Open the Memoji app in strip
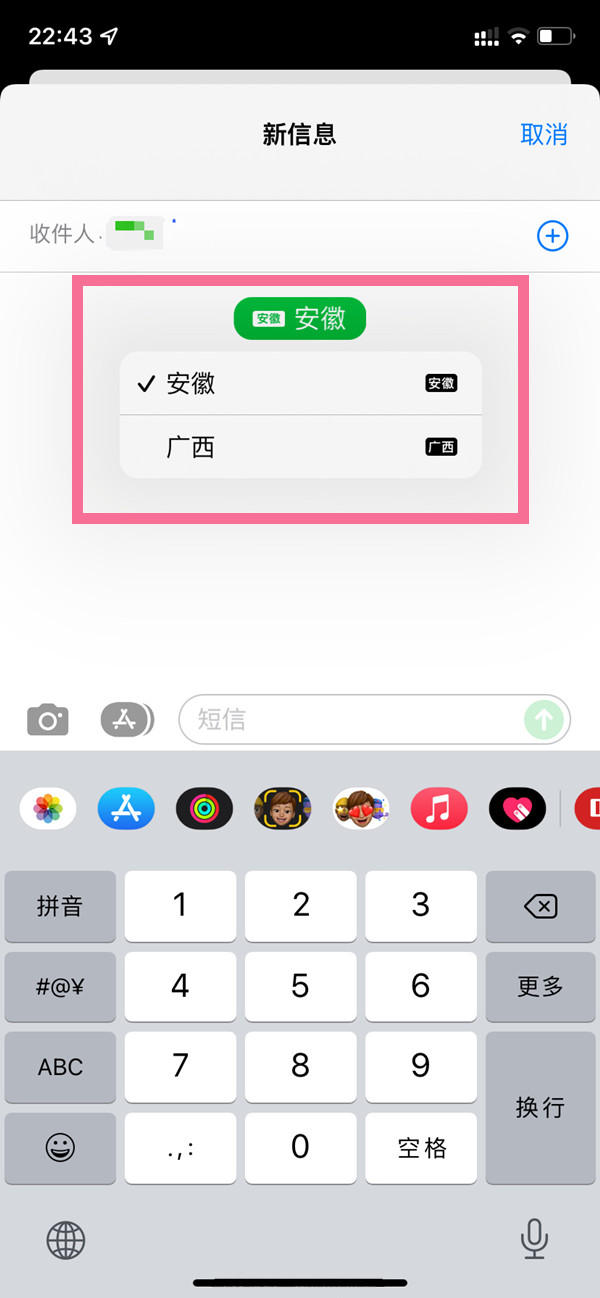The height and width of the screenshot is (1298, 600). coord(282,808)
